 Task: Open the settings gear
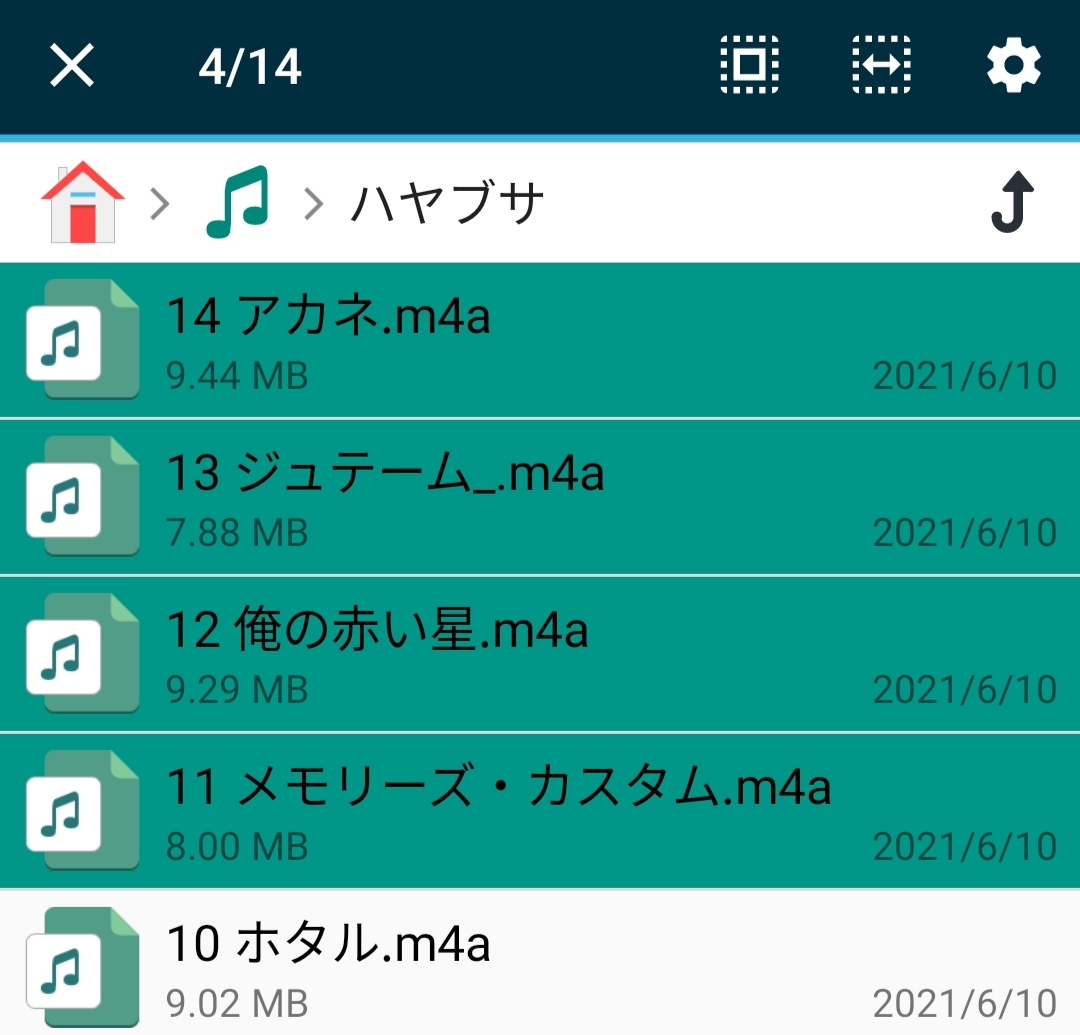click(x=1013, y=66)
